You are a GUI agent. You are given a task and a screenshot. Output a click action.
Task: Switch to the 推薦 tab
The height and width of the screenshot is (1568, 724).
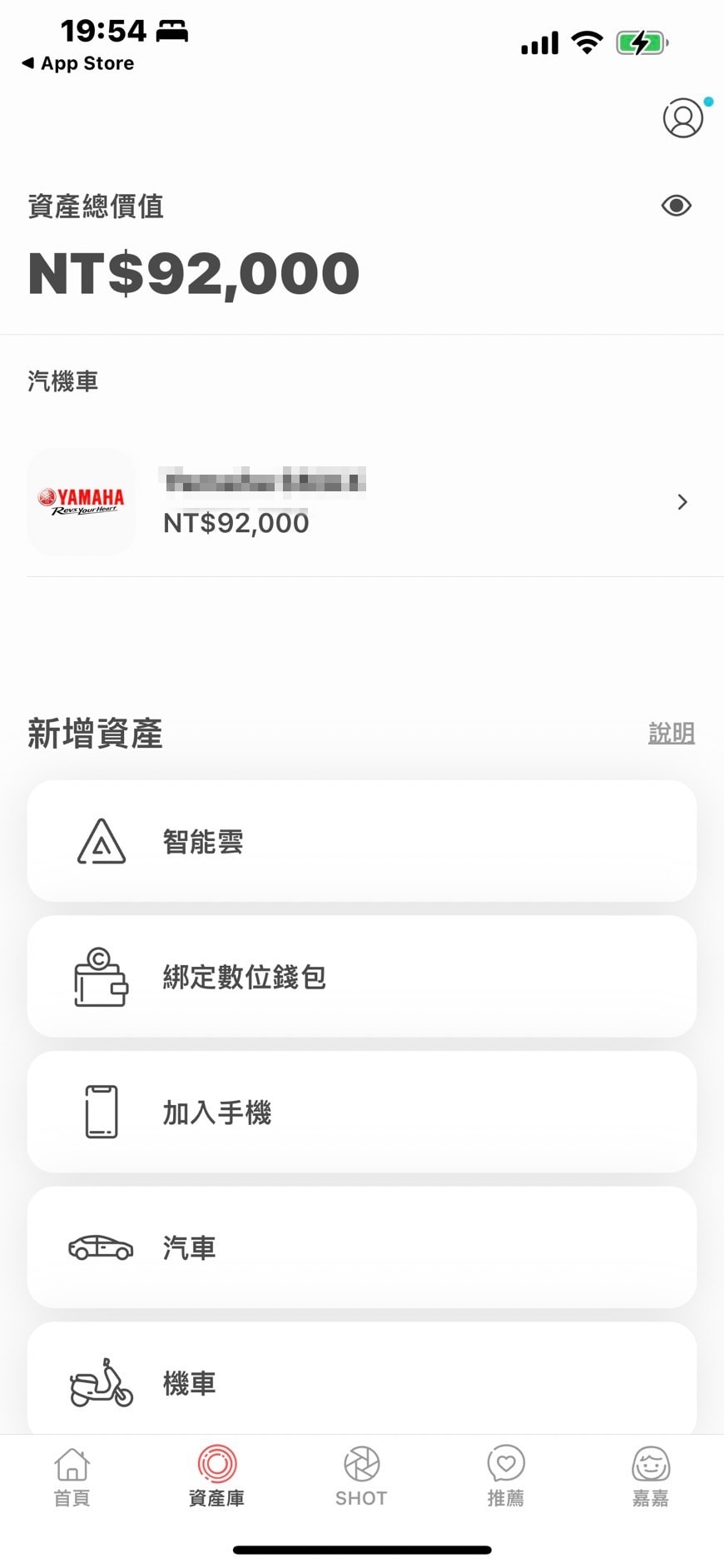[x=506, y=1477]
